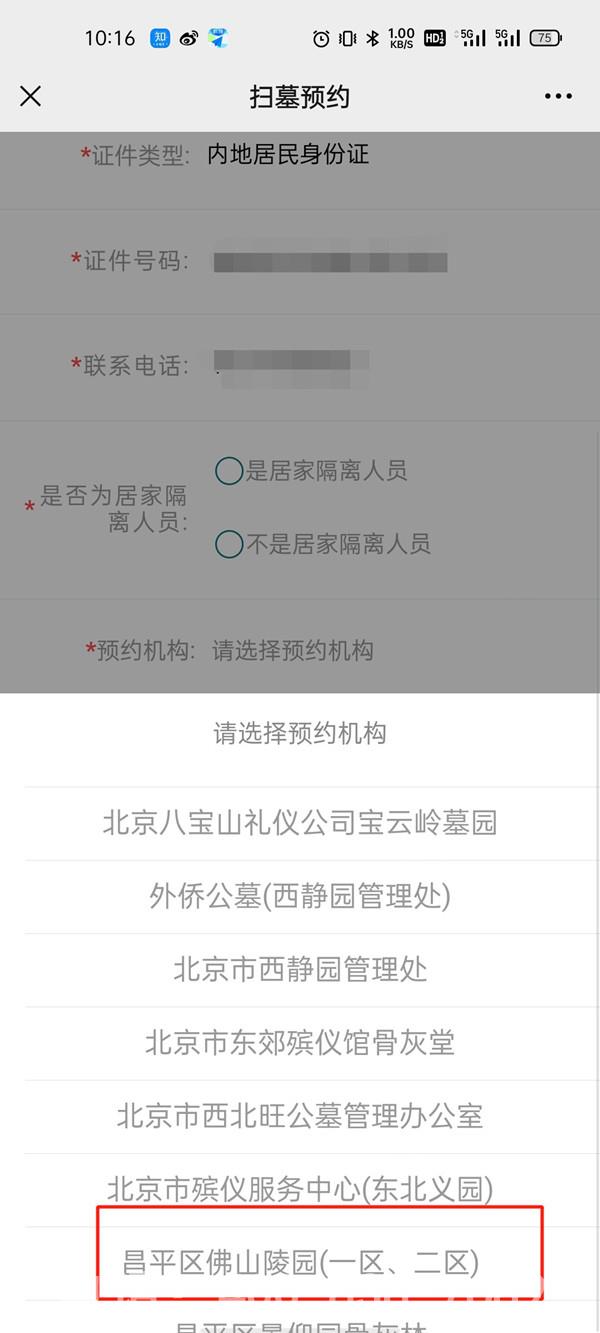The image size is (600, 1333).
Task: Select 北京市殡仪服务中心(东北义园)
Action: (x=300, y=1189)
